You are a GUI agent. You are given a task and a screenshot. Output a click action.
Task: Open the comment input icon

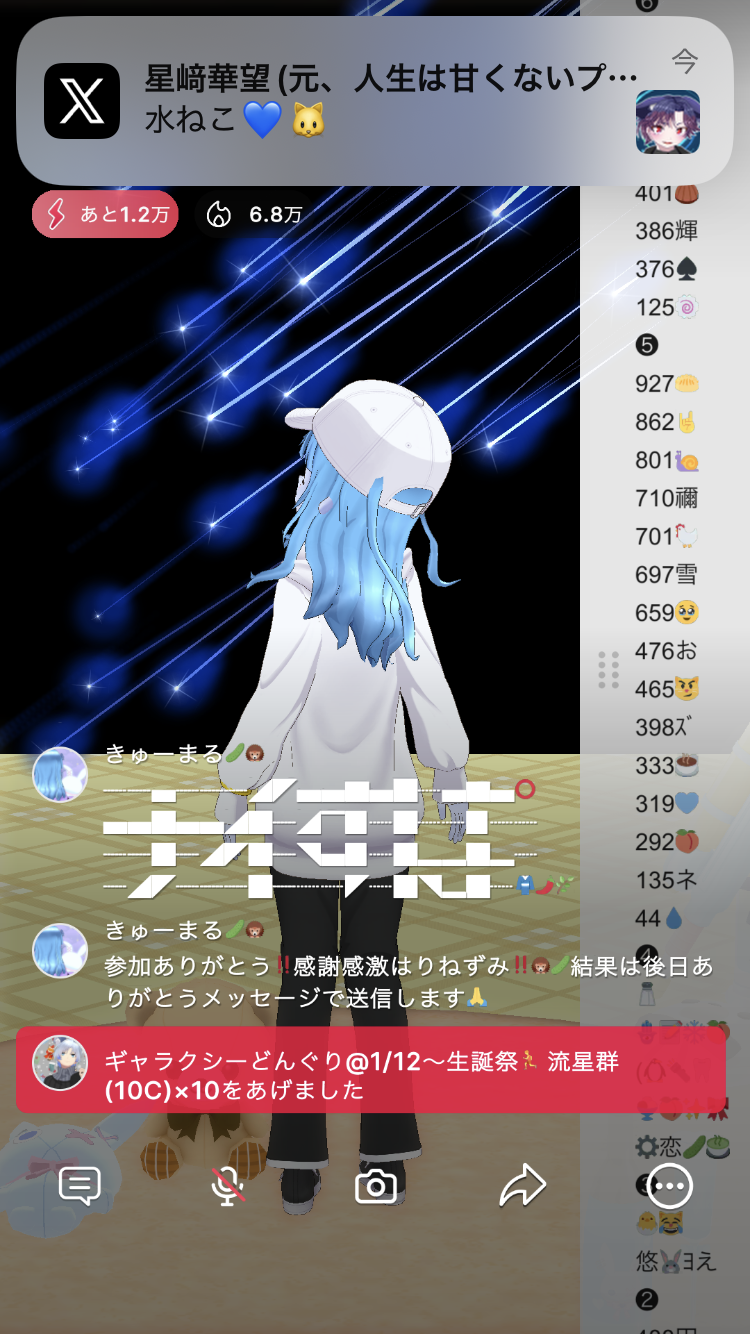coord(80,1186)
